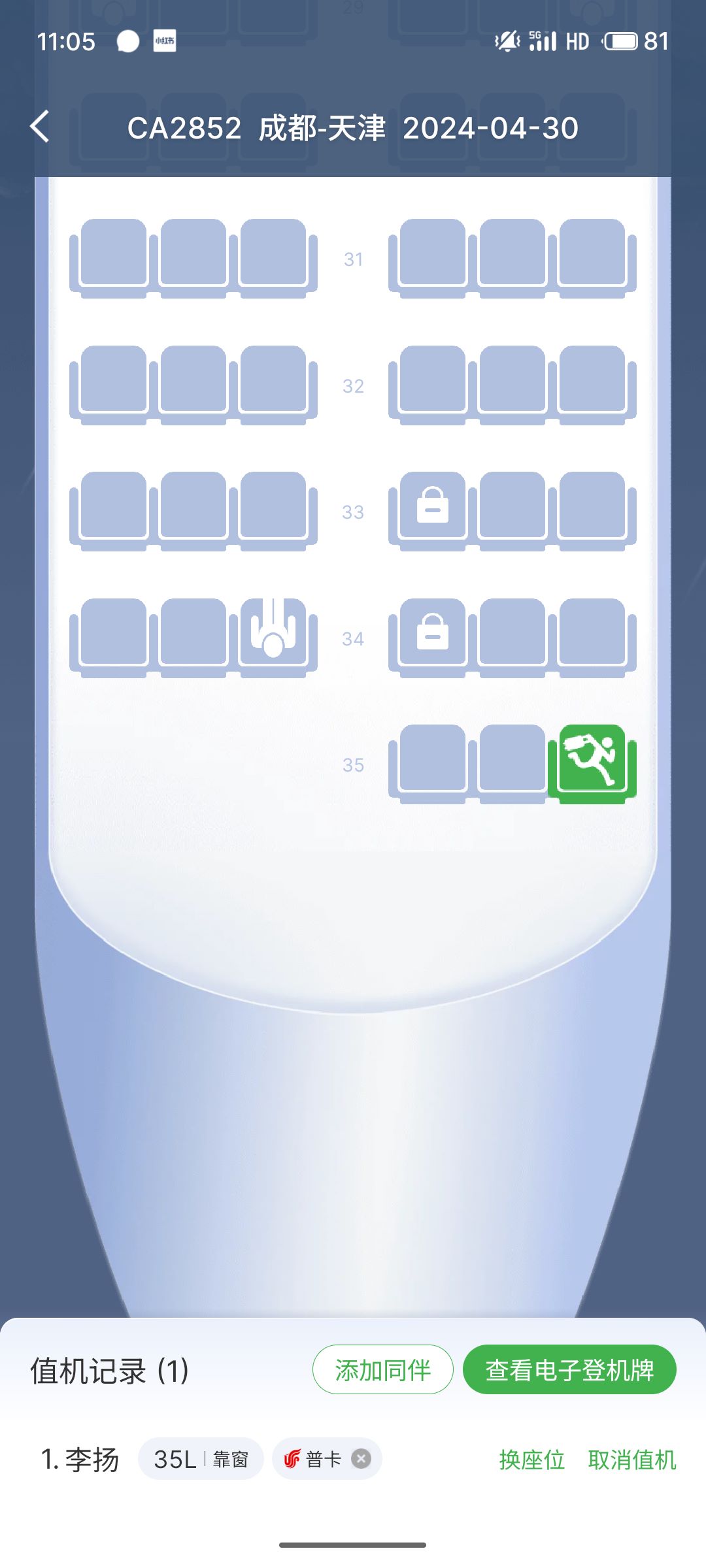This screenshot has width=706, height=1568.
Task: Select the green seat in row 35
Action: point(592,762)
